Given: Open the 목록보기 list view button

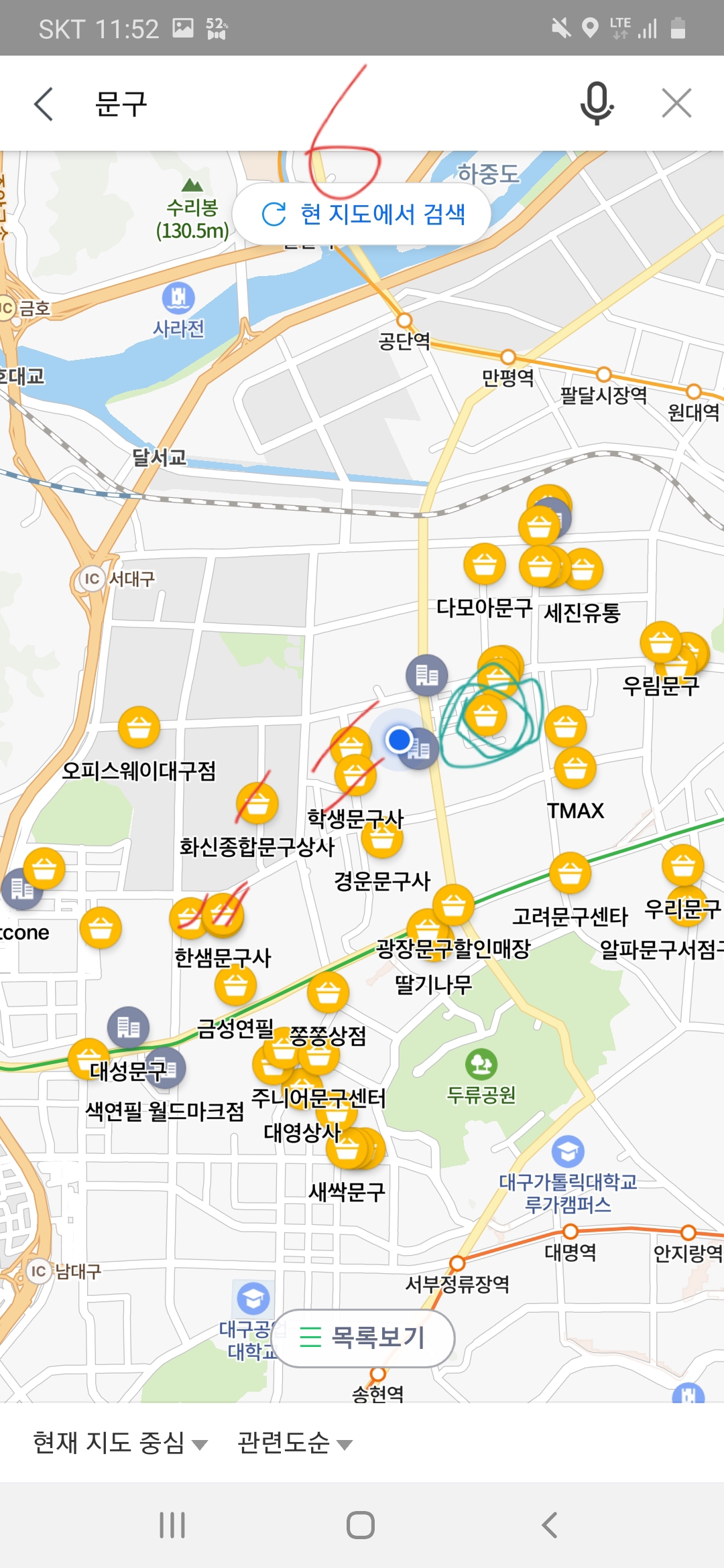Looking at the screenshot, I should coord(363,1337).
